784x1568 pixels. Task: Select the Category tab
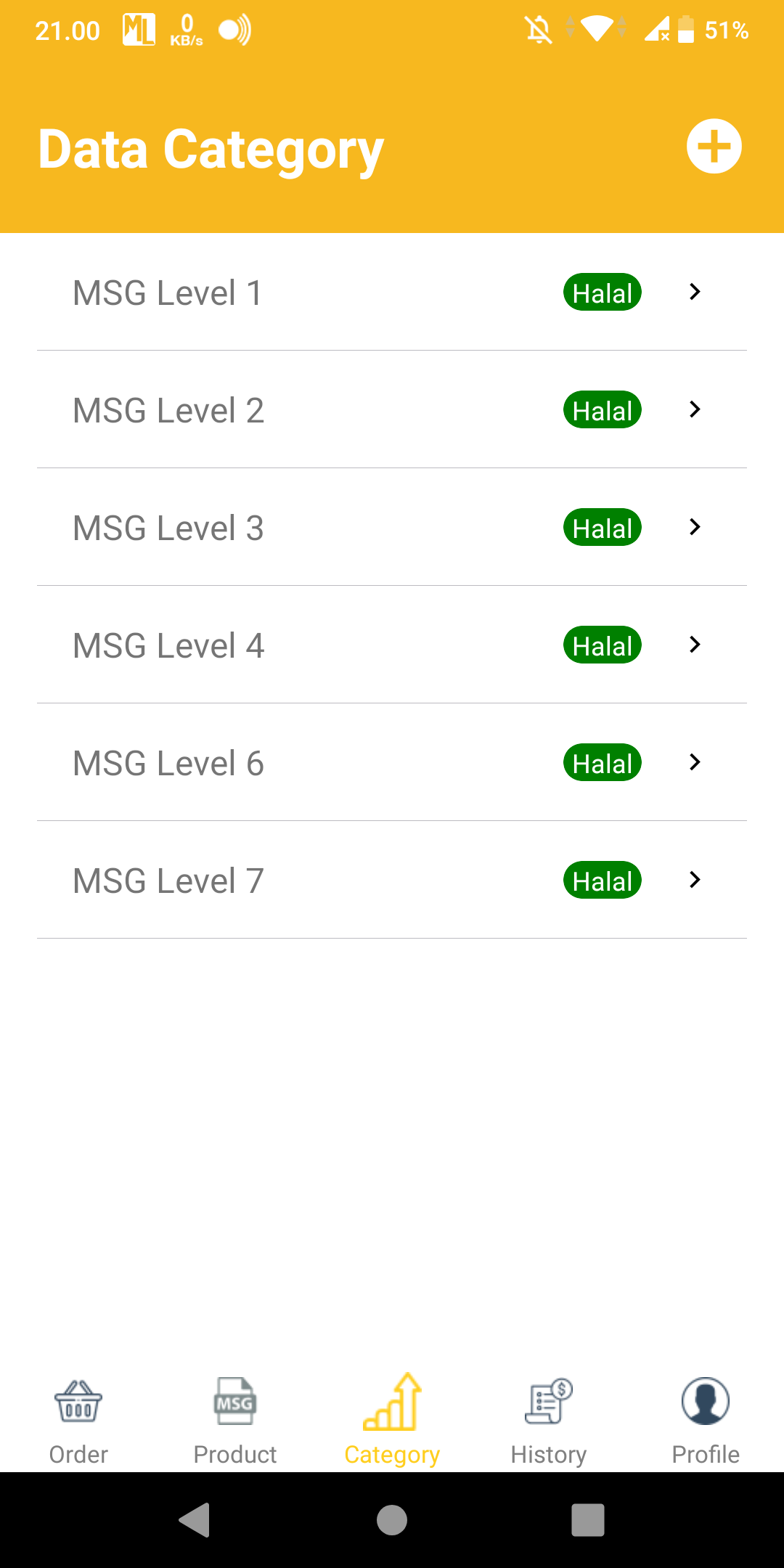pyautogui.click(x=392, y=1420)
